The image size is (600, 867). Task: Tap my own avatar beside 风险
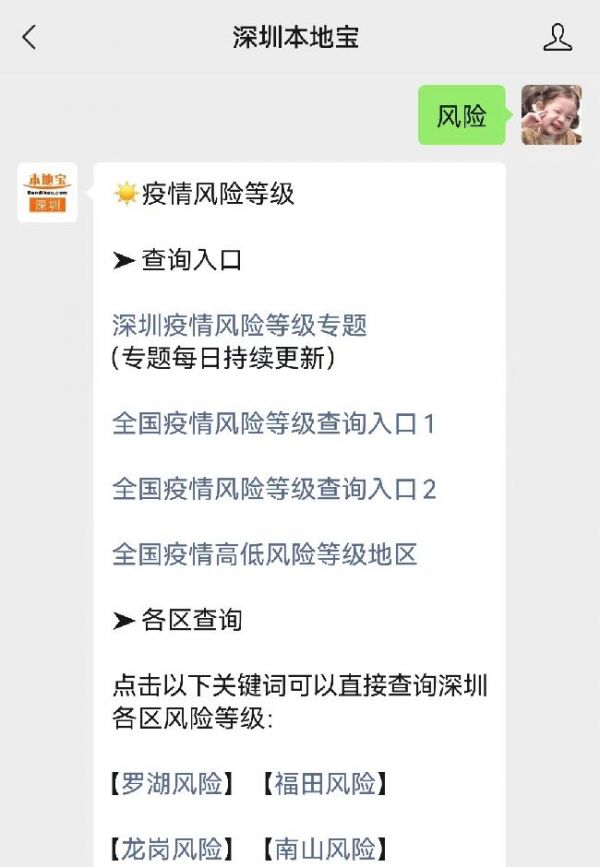click(551, 115)
